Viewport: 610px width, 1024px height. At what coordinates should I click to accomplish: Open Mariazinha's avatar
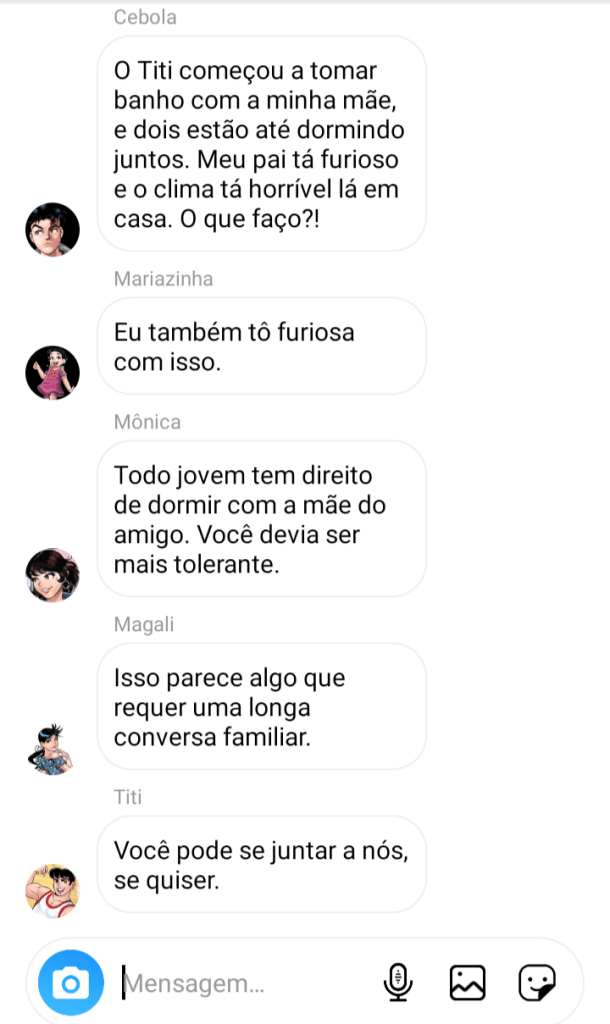point(52,373)
